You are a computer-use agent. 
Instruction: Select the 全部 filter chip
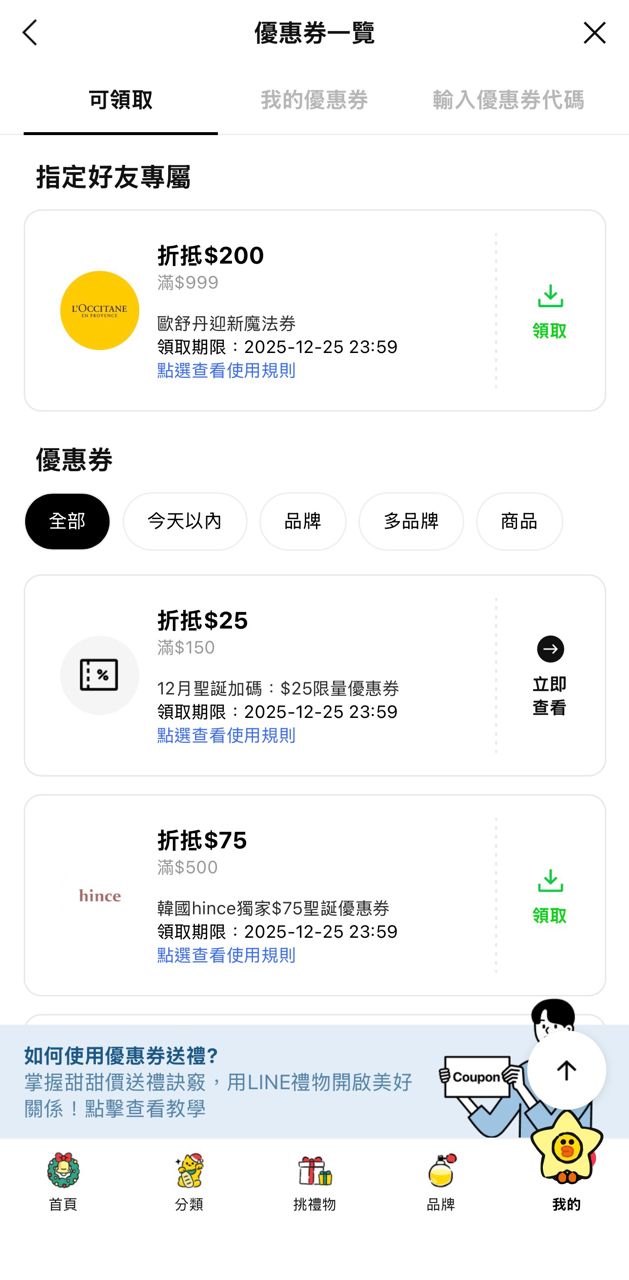(x=67, y=521)
